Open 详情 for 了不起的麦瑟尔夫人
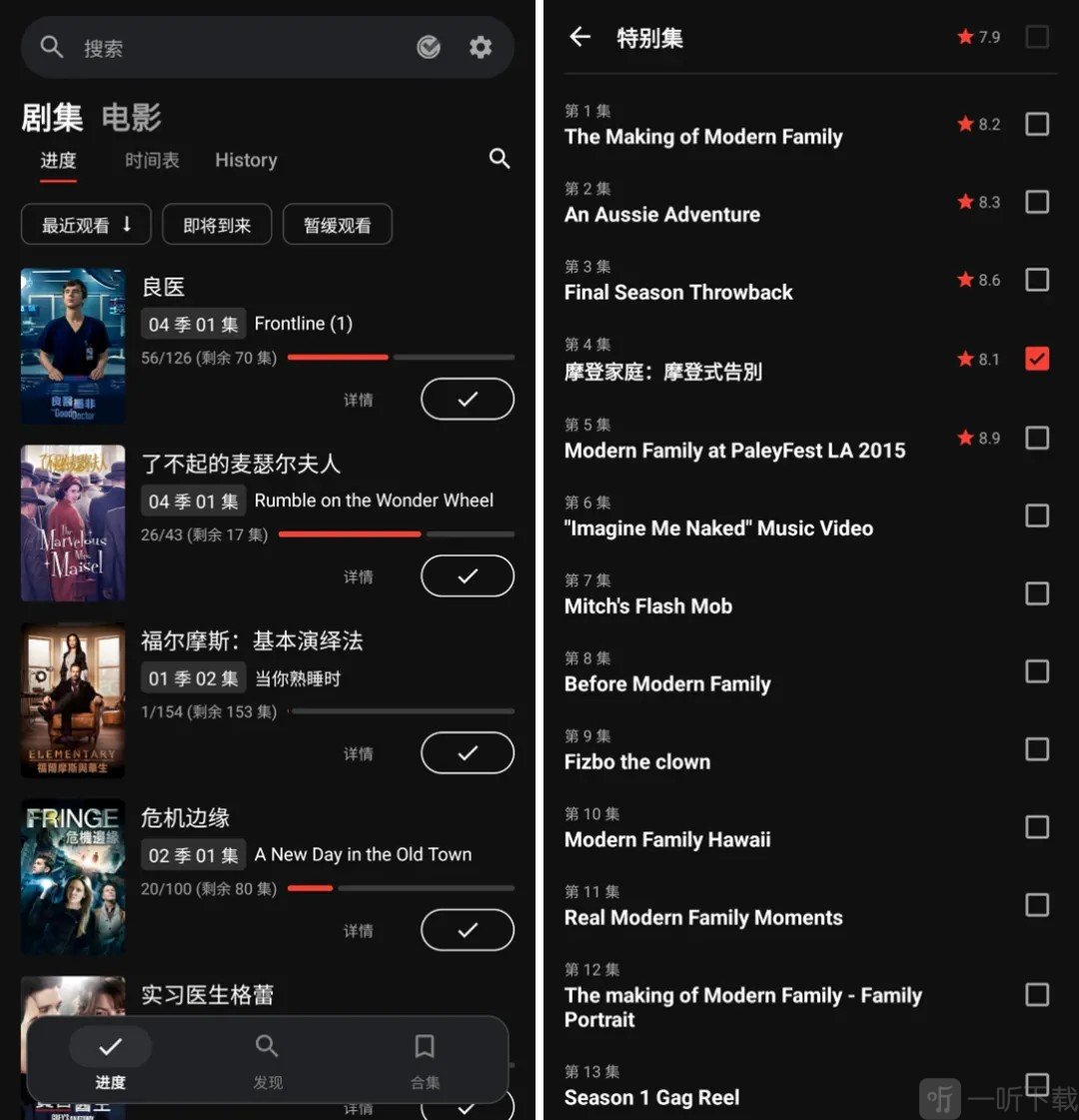The height and width of the screenshot is (1120, 1079). tap(358, 576)
